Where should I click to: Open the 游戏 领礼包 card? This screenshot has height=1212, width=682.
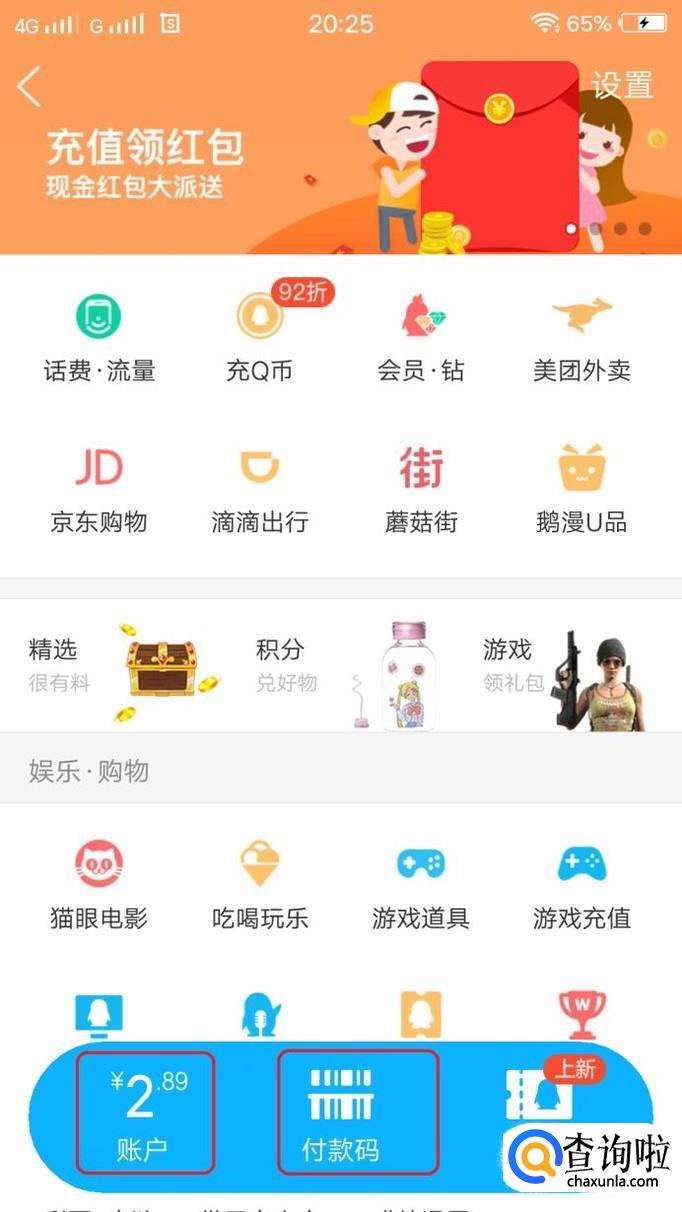(565, 666)
